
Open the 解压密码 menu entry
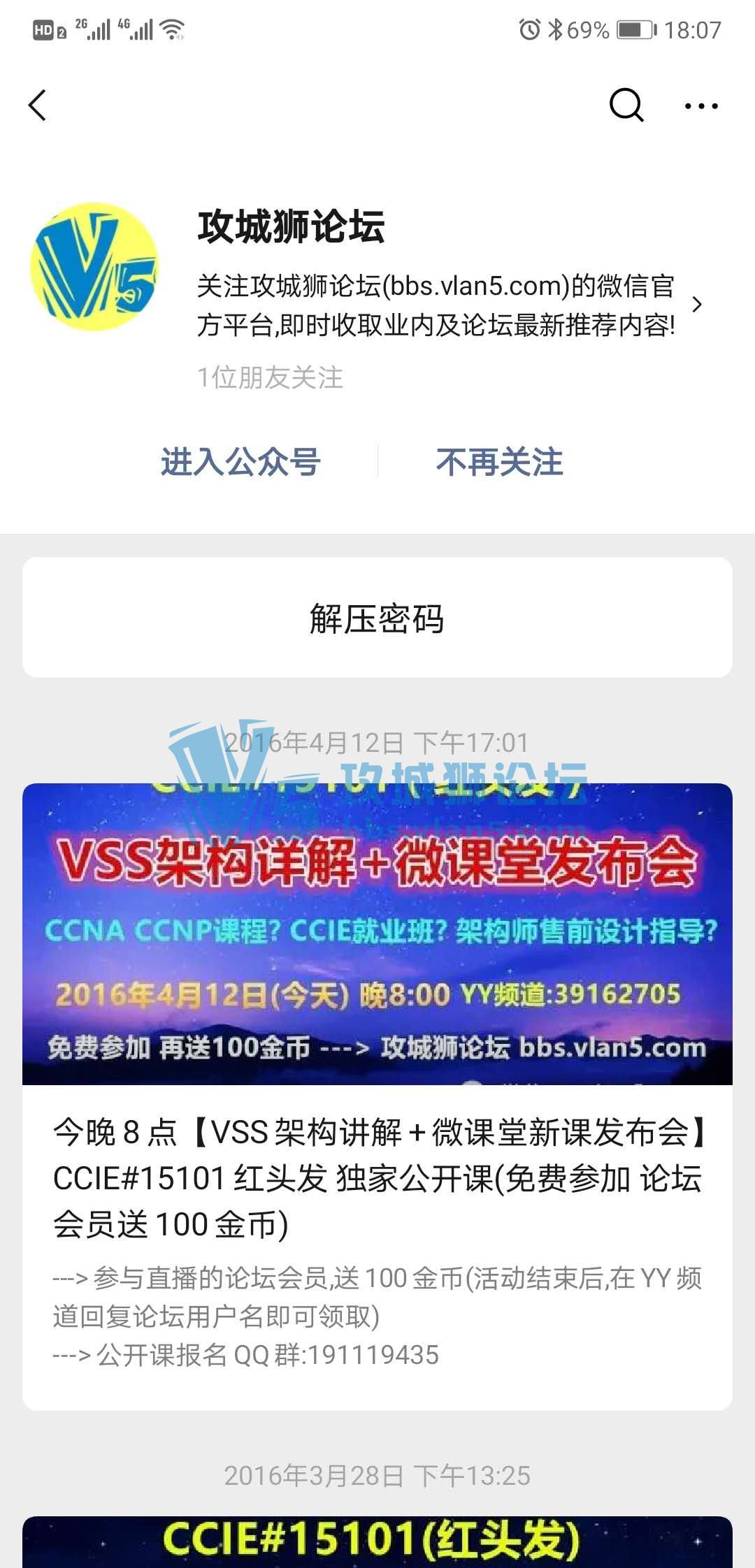click(x=377, y=618)
